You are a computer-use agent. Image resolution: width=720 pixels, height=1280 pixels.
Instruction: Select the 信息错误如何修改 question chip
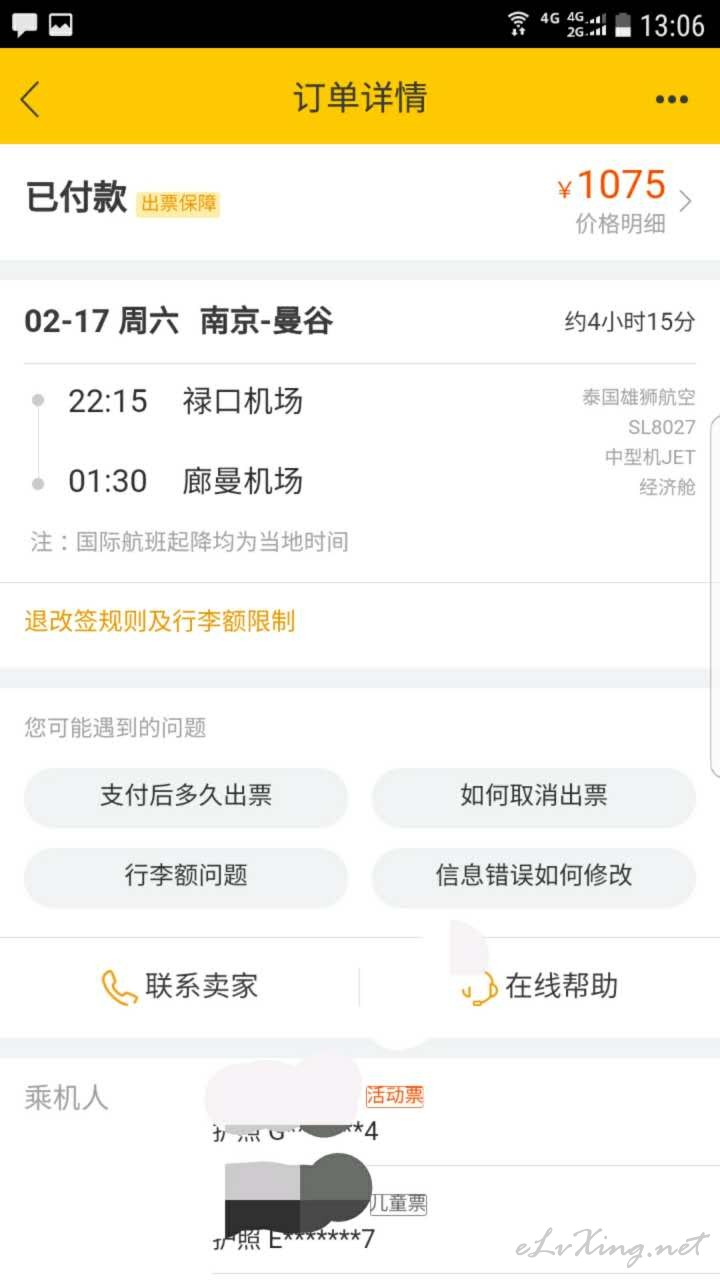pyautogui.click(x=534, y=877)
